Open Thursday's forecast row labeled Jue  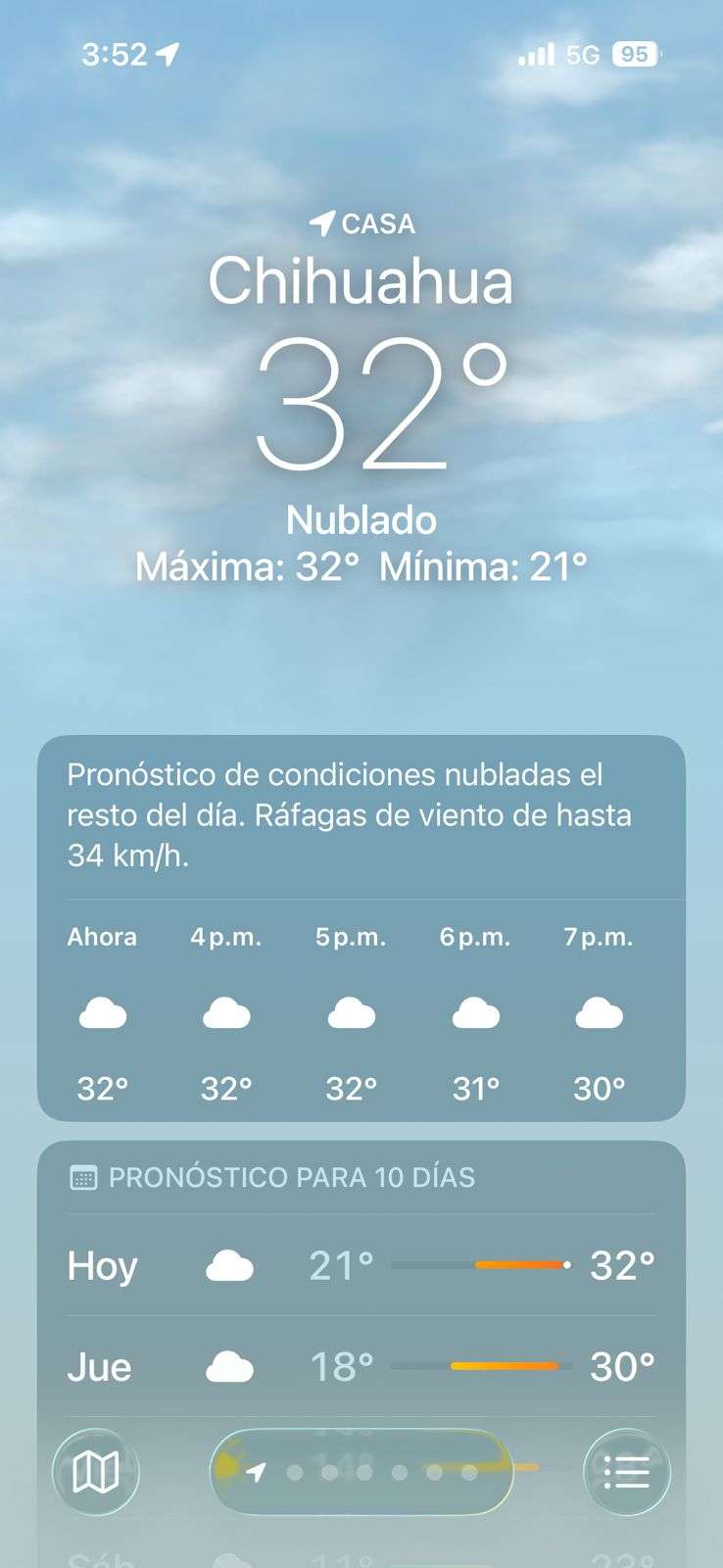361,1366
